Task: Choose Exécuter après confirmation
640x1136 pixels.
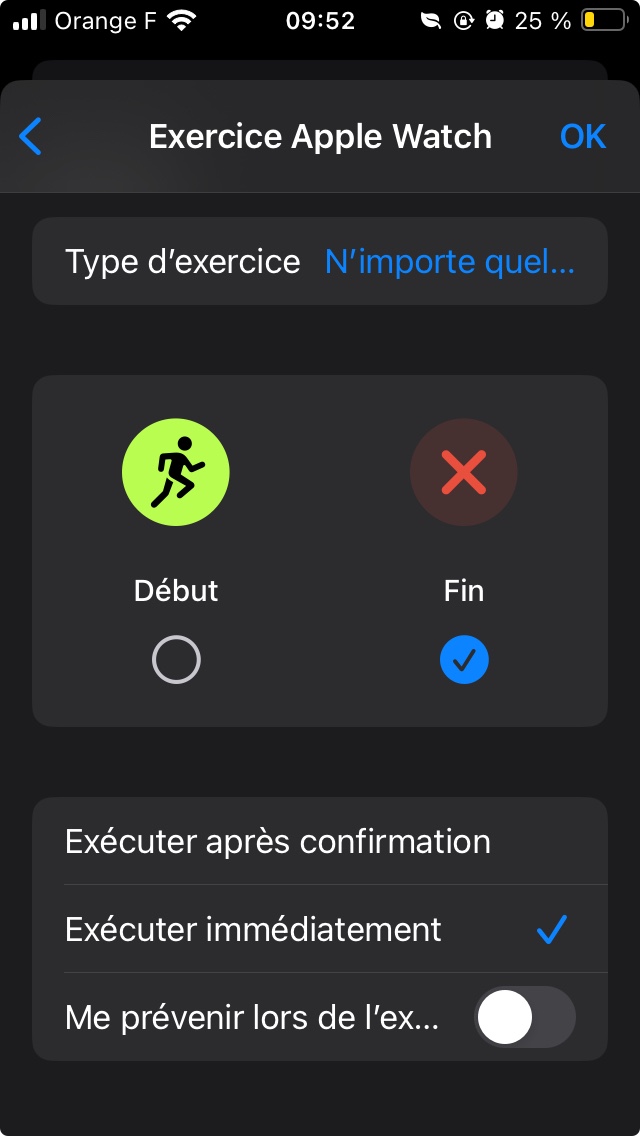Action: click(x=320, y=842)
